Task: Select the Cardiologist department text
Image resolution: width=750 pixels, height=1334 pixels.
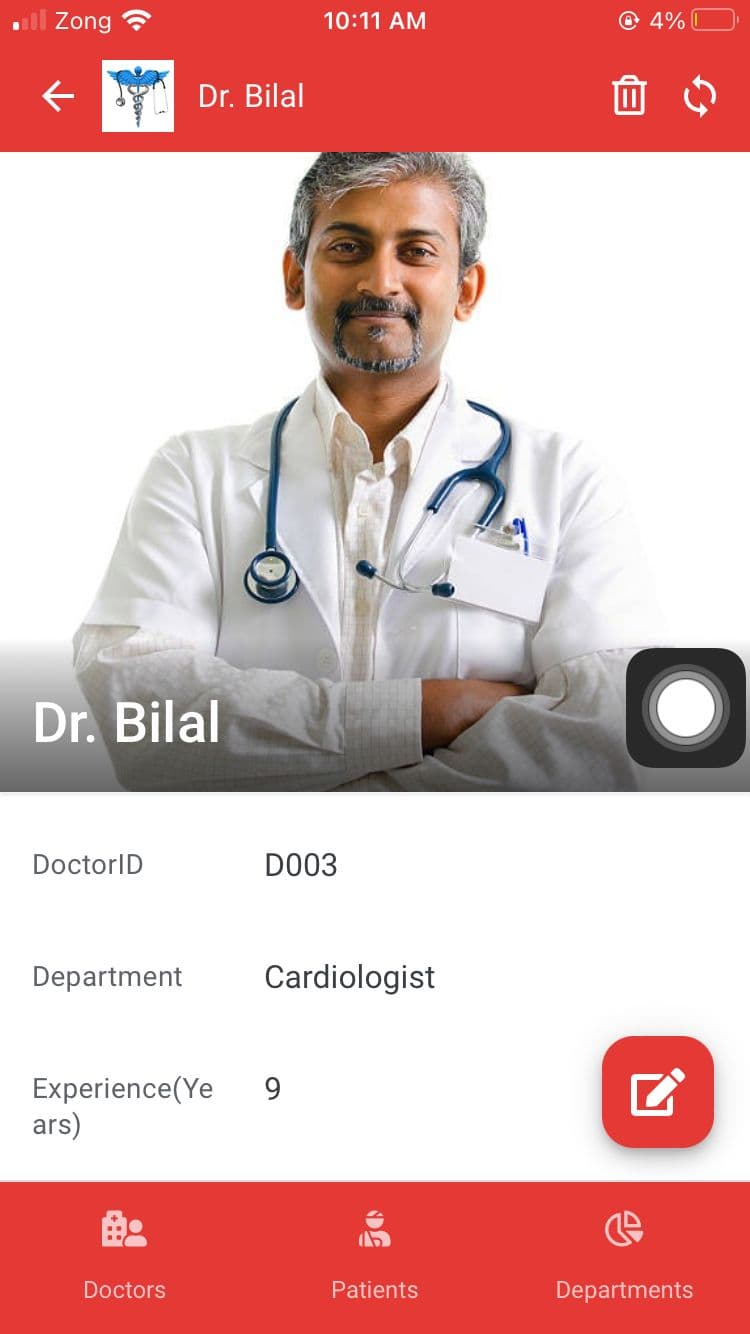Action: click(x=349, y=977)
